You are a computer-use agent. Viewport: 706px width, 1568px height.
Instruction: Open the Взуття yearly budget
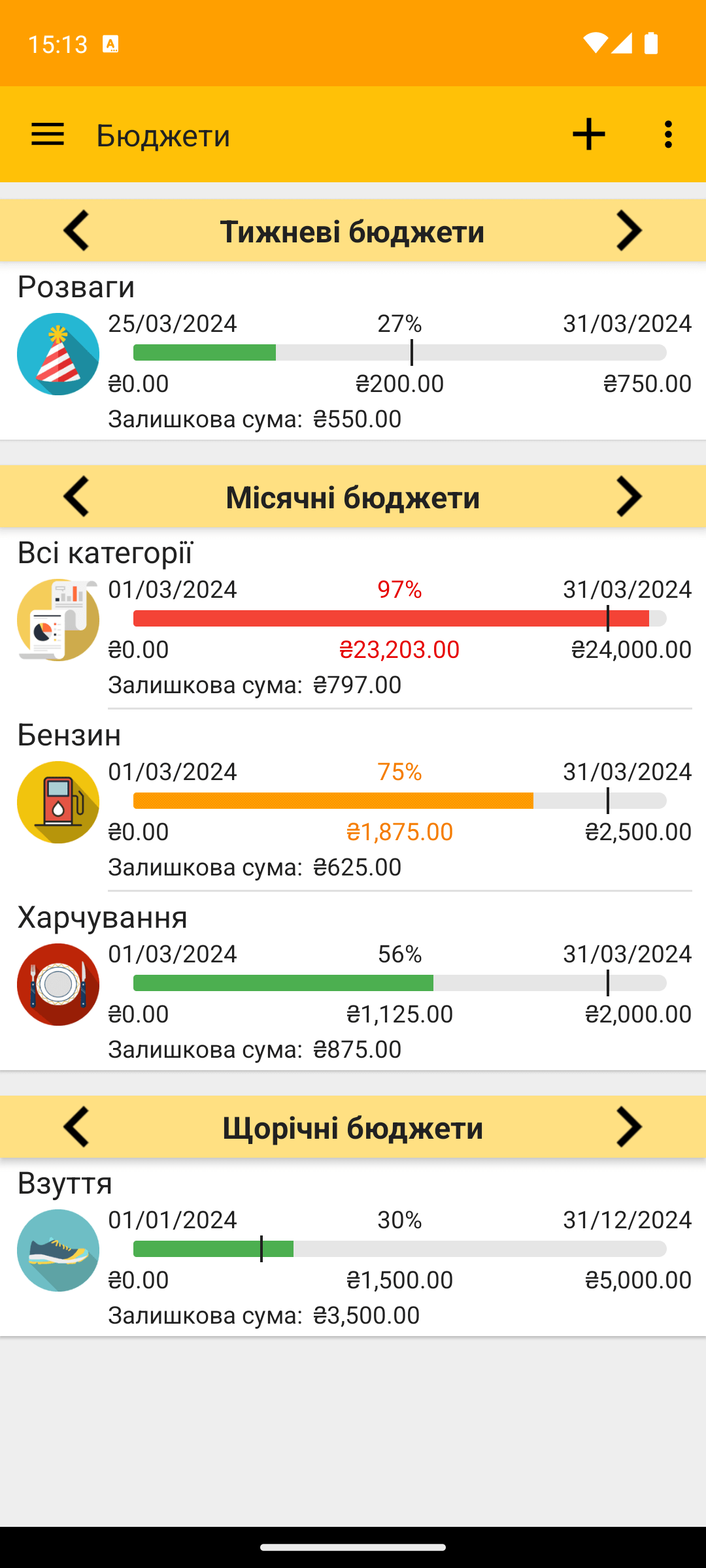click(x=353, y=1248)
